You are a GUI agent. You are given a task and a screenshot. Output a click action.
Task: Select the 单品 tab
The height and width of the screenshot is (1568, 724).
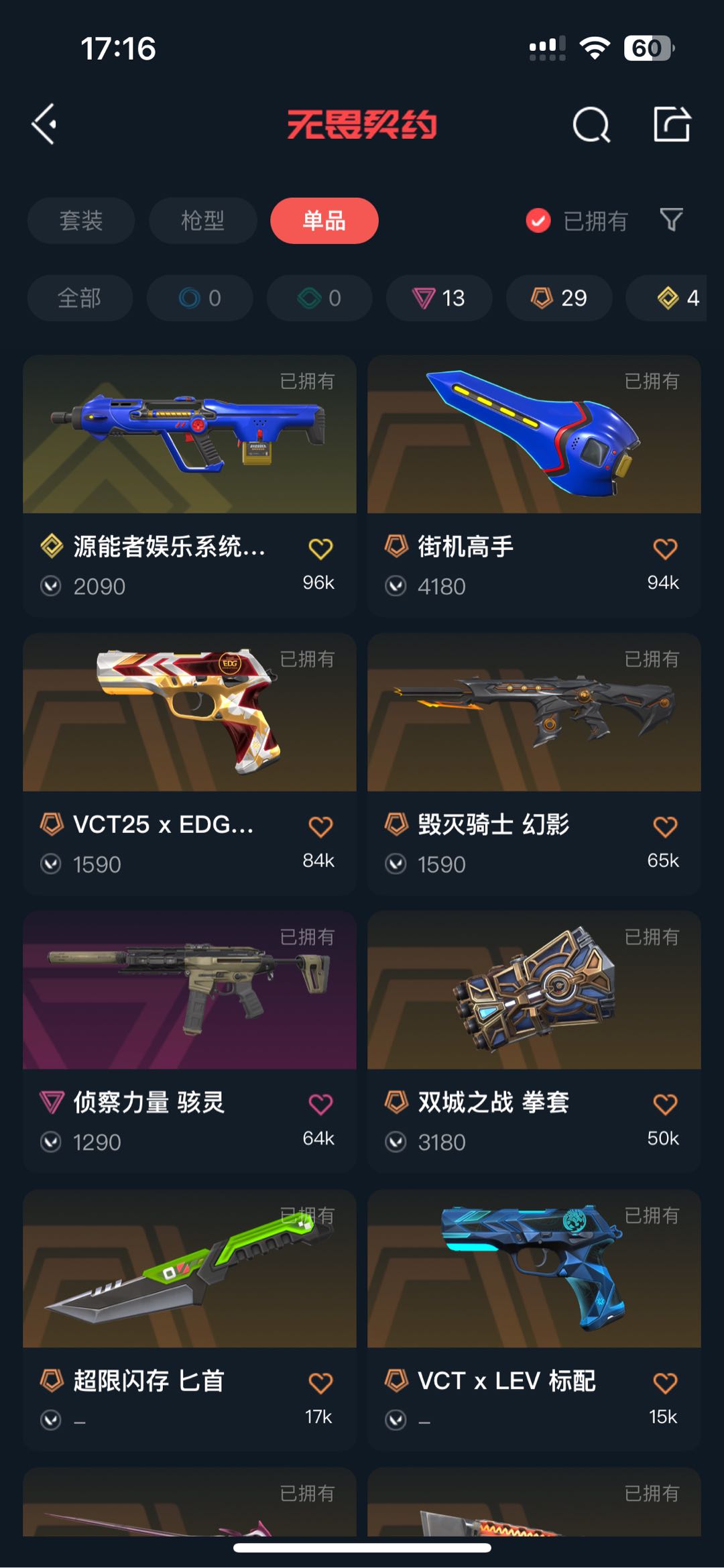(324, 221)
